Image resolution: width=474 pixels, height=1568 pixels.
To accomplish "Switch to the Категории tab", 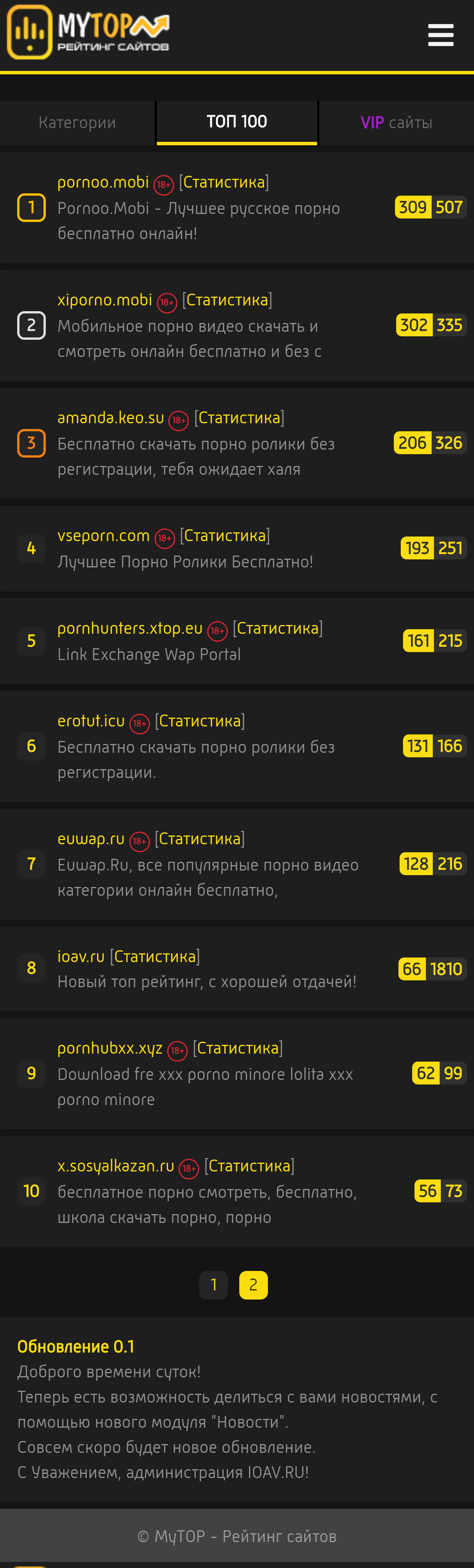I will [77, 122].
